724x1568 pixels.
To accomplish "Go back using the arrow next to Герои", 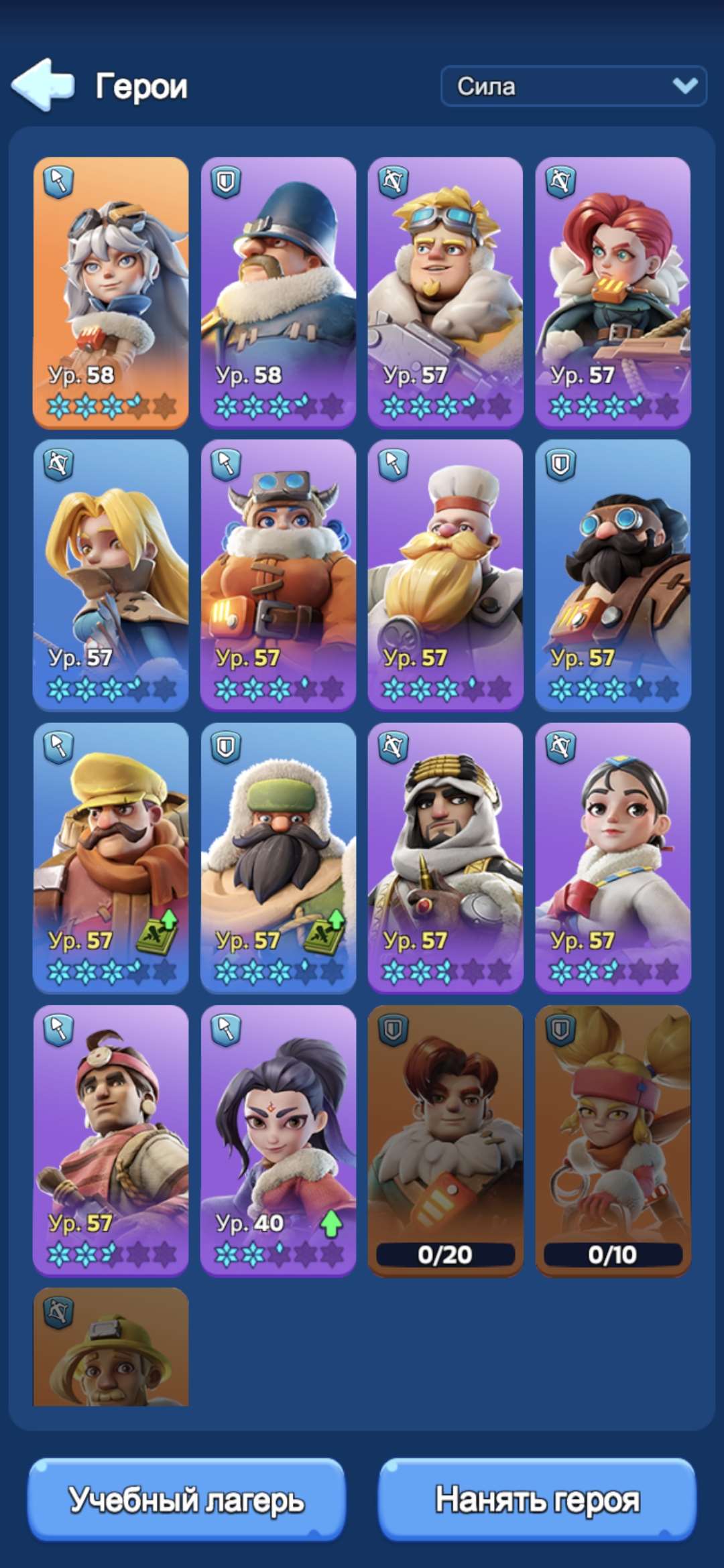I will [43, 84].
